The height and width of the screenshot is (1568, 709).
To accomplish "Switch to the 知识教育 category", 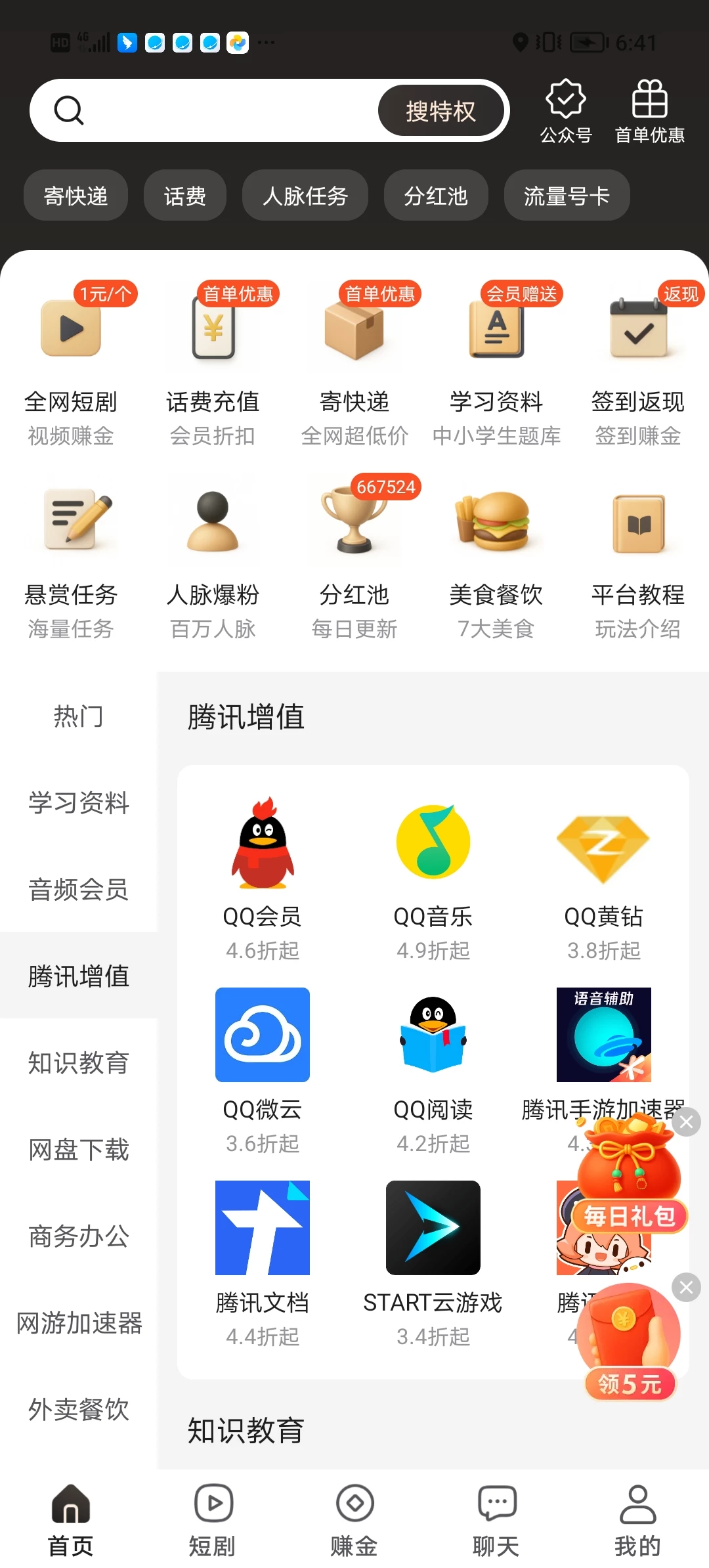I will 77,1062.
